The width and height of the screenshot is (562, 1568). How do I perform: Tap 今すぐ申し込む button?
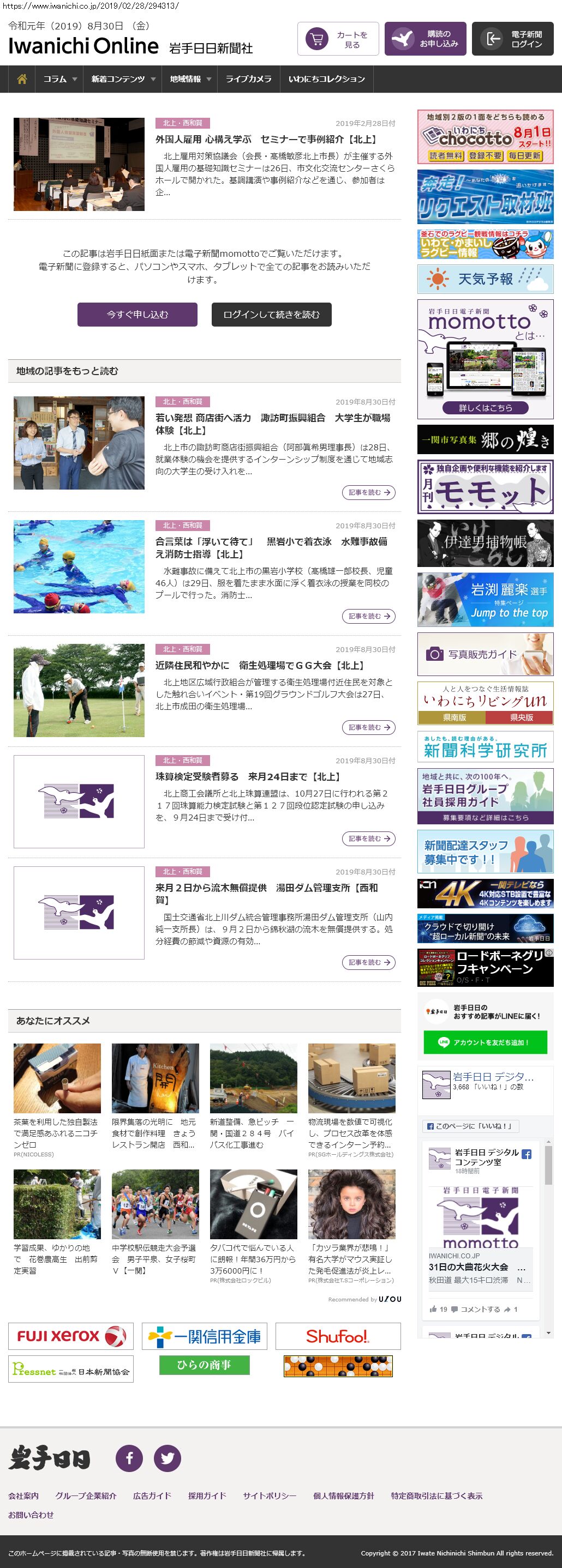(137, 315)
